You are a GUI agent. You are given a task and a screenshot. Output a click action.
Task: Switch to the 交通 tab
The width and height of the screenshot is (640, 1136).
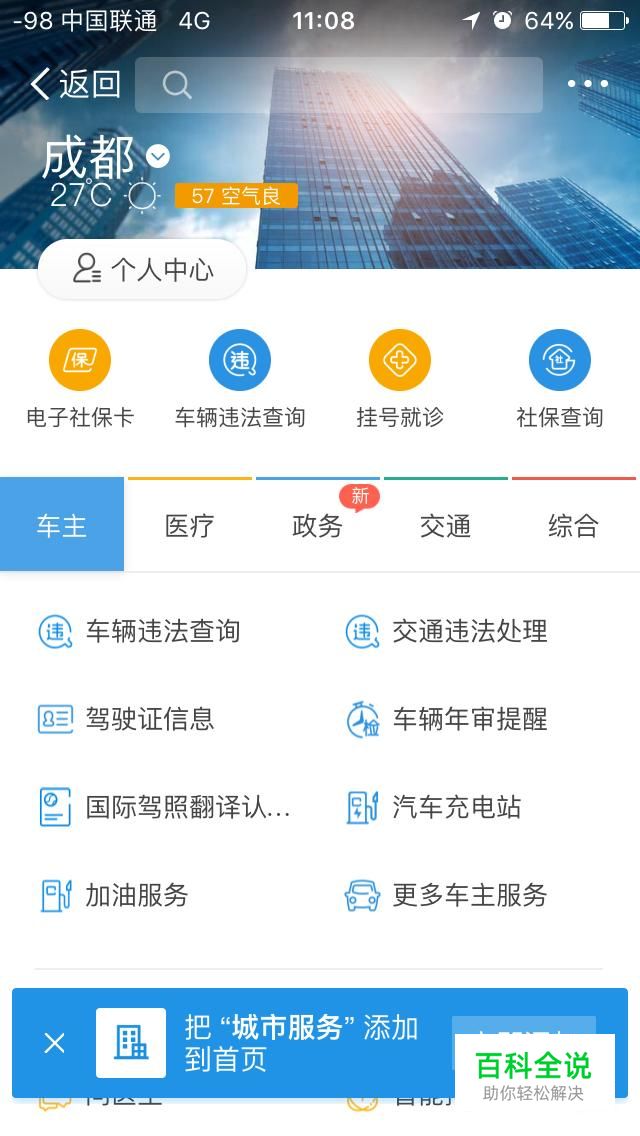point(446,525)
